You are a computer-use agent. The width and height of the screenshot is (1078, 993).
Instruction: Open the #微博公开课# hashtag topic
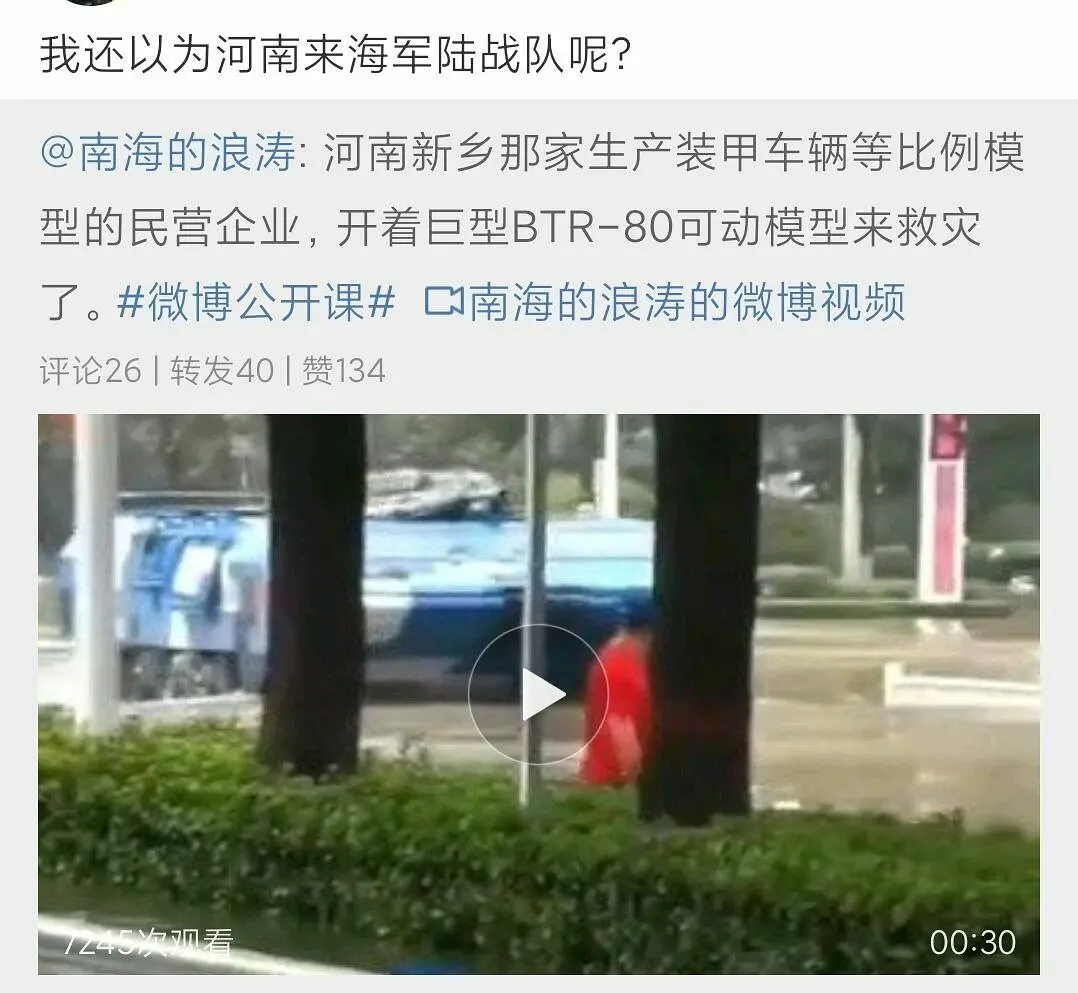[x=256, y=302]
